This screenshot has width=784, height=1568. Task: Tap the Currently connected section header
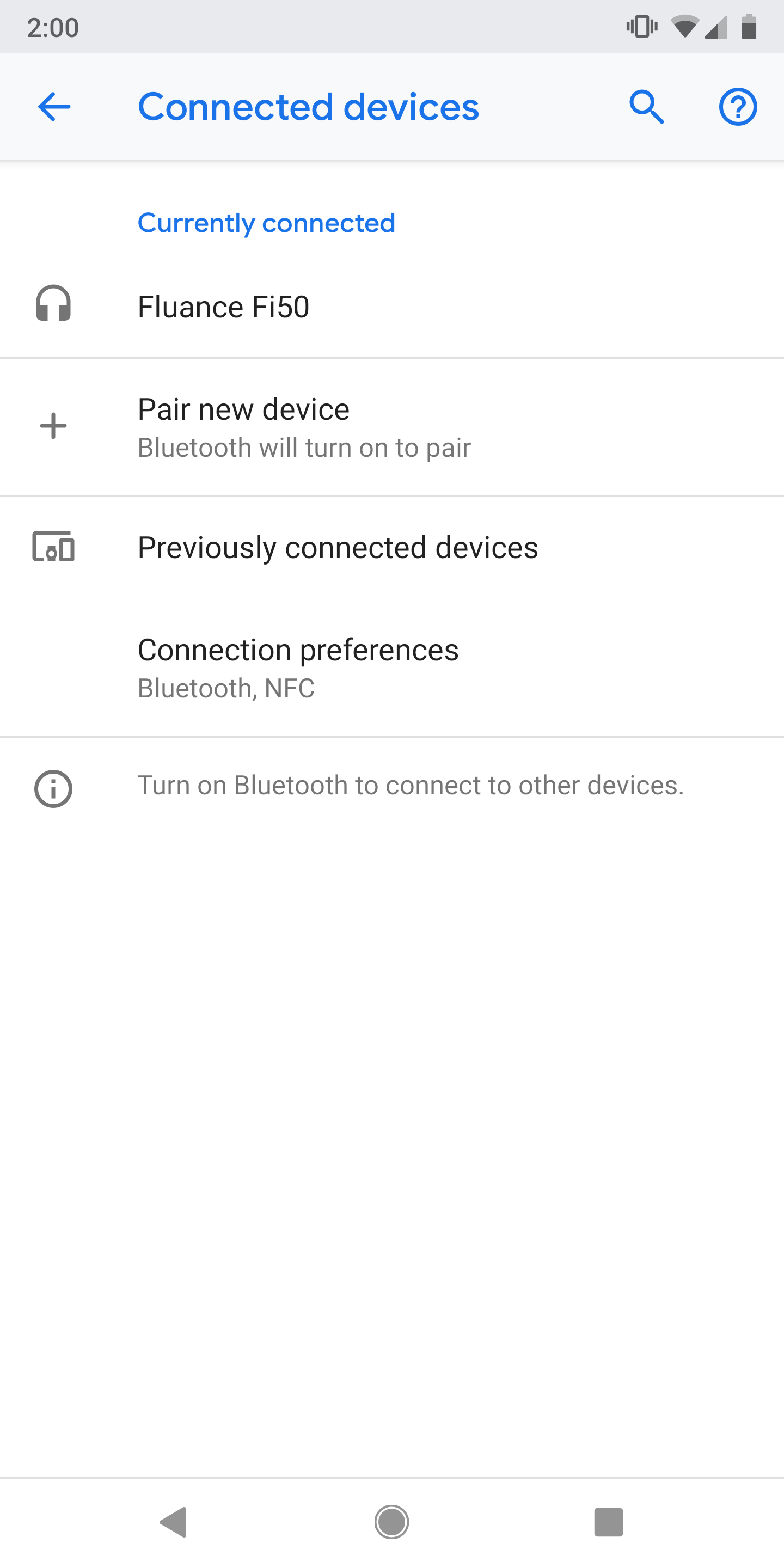pos(267,223)
